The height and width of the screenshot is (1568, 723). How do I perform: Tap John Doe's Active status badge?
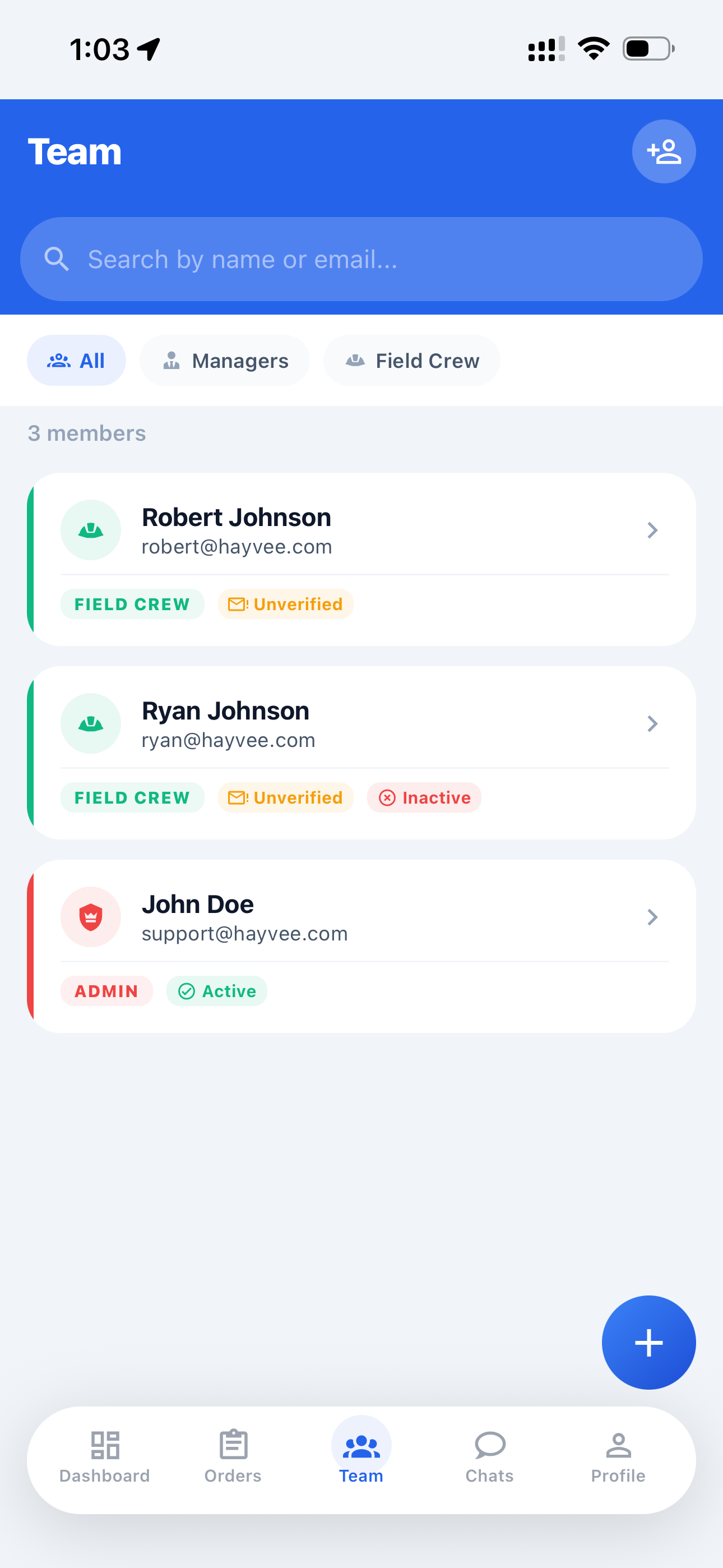pyautogui.click(x=217, y=991)
